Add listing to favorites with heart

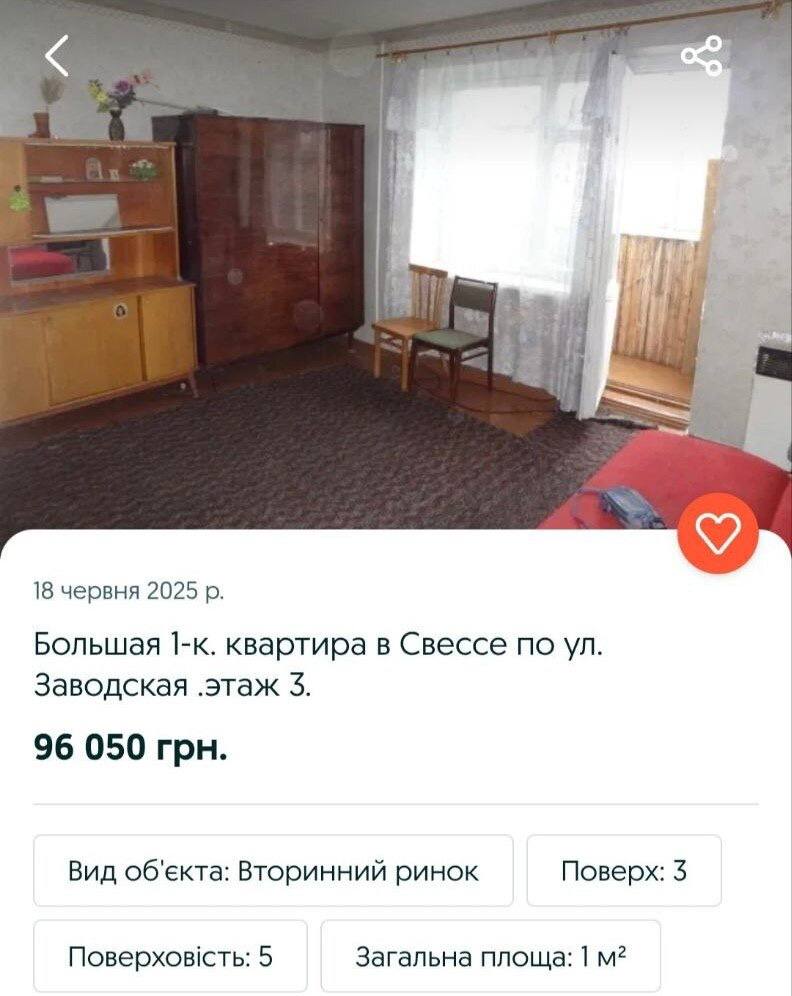(717, 534)
